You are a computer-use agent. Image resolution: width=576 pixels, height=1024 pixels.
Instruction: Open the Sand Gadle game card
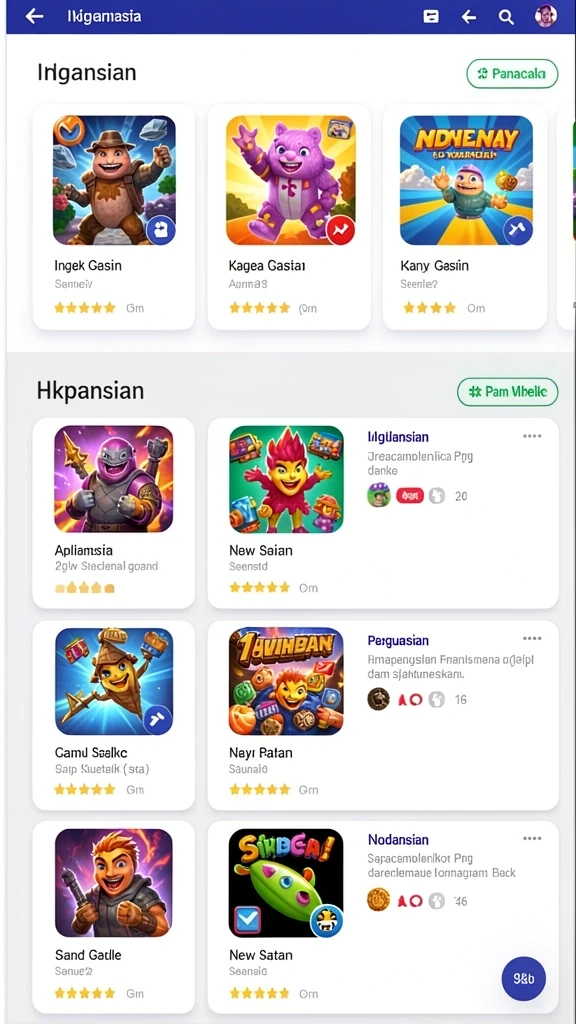pyautogui.click(x=114, y=916)
